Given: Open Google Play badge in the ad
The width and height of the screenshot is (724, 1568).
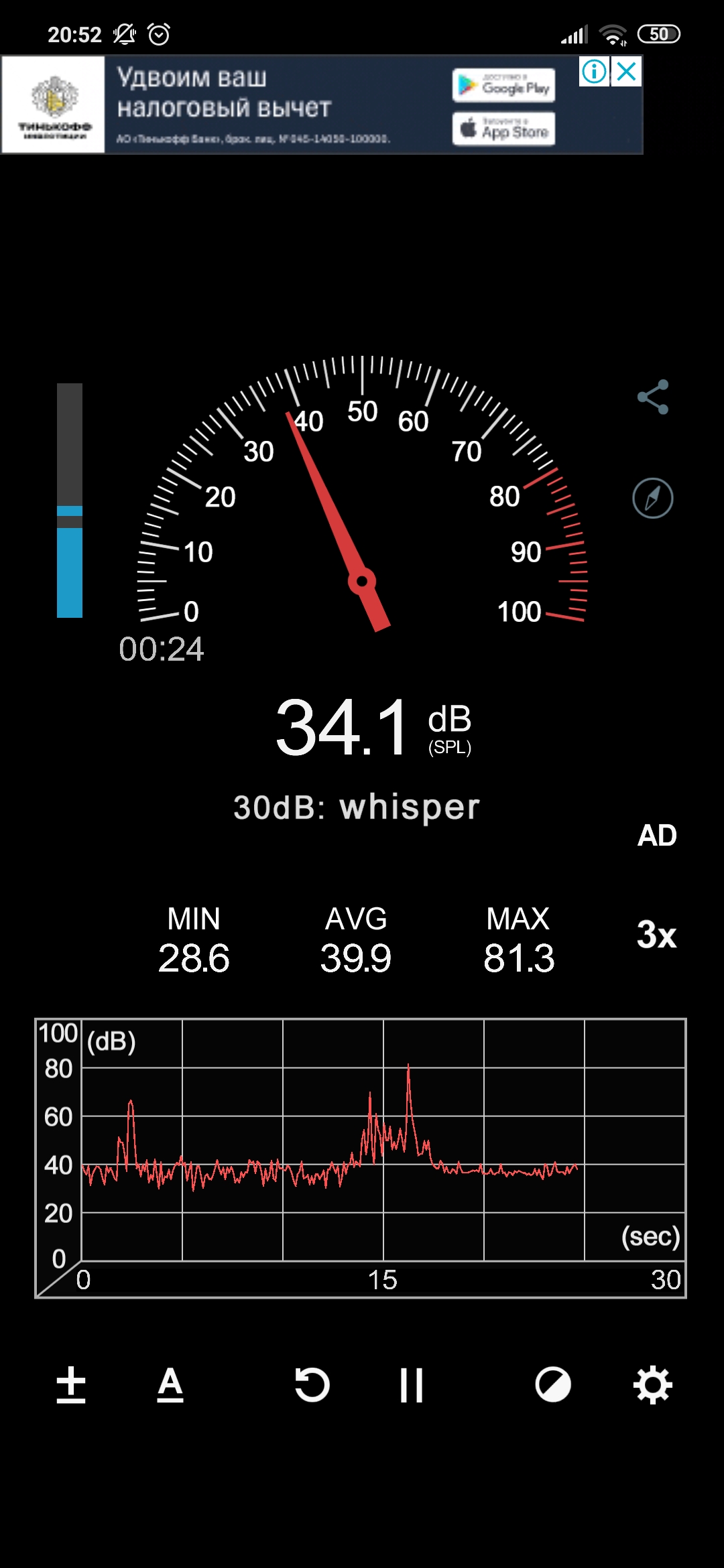Looking at the screenshot, I should point(503,86).
